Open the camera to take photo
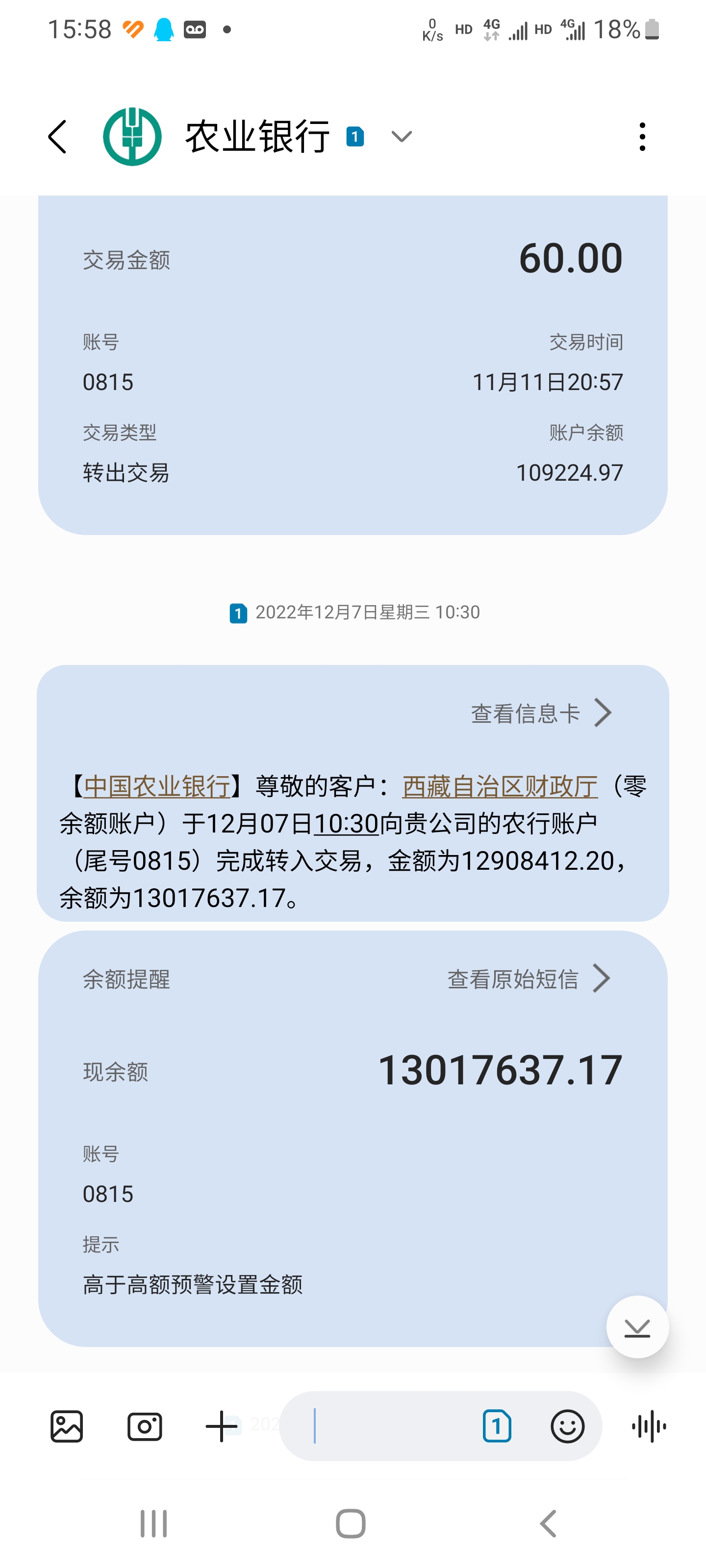Screen dimensions: 706x1568 coord(144,1426)
